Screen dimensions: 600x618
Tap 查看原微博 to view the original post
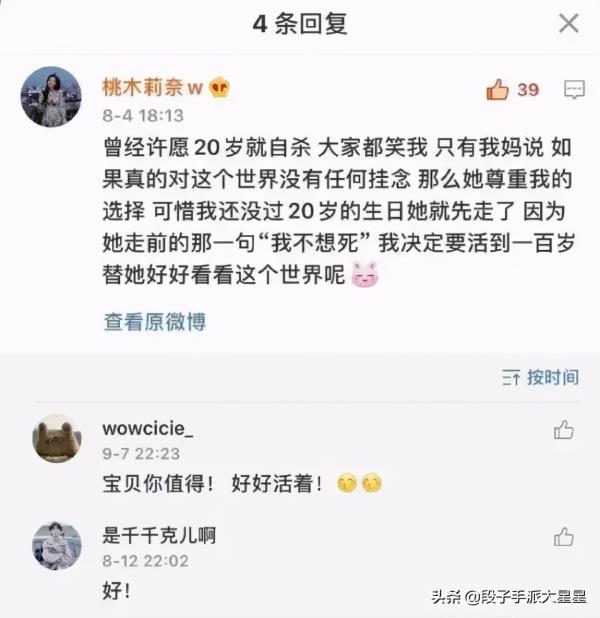[x=154, y=321]
